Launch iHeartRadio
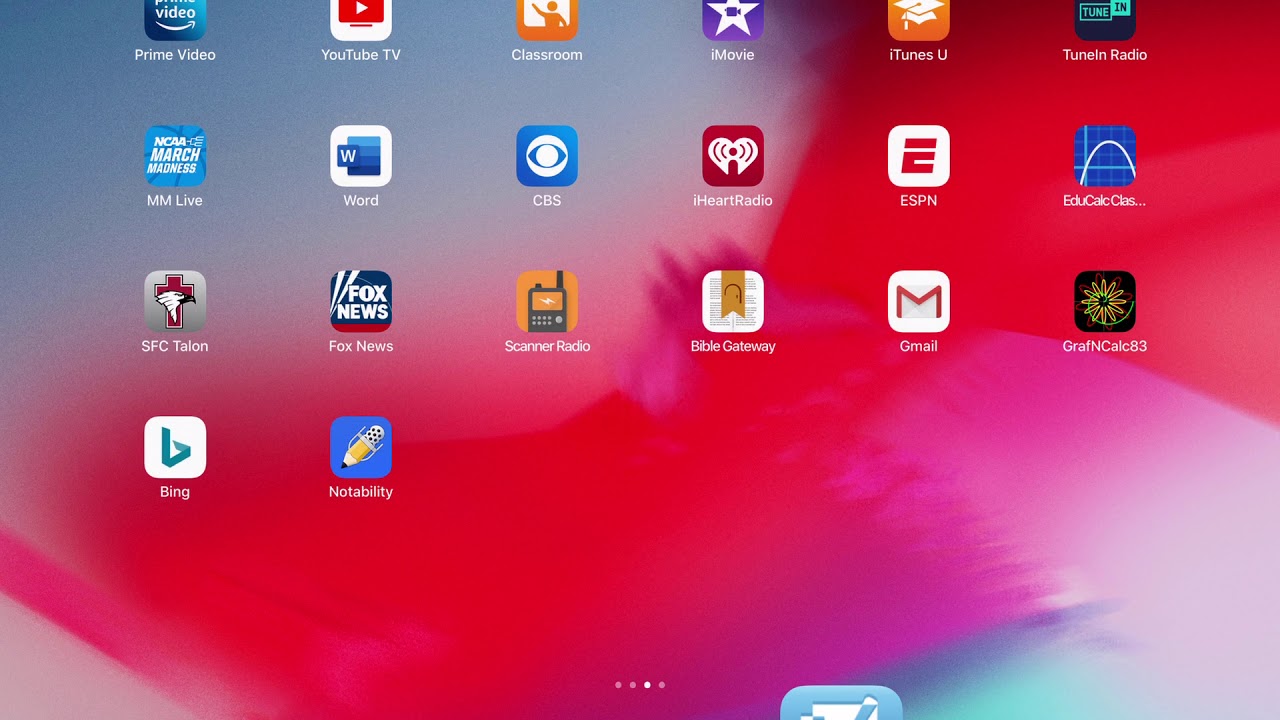 tap(733, 156)
